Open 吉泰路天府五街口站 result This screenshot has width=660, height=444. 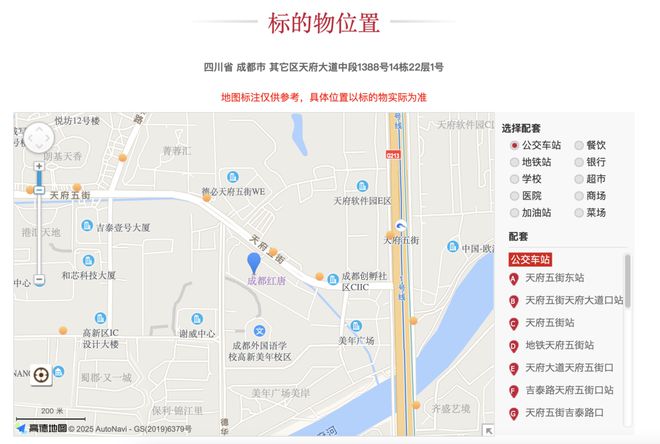(x=569, y=390)
